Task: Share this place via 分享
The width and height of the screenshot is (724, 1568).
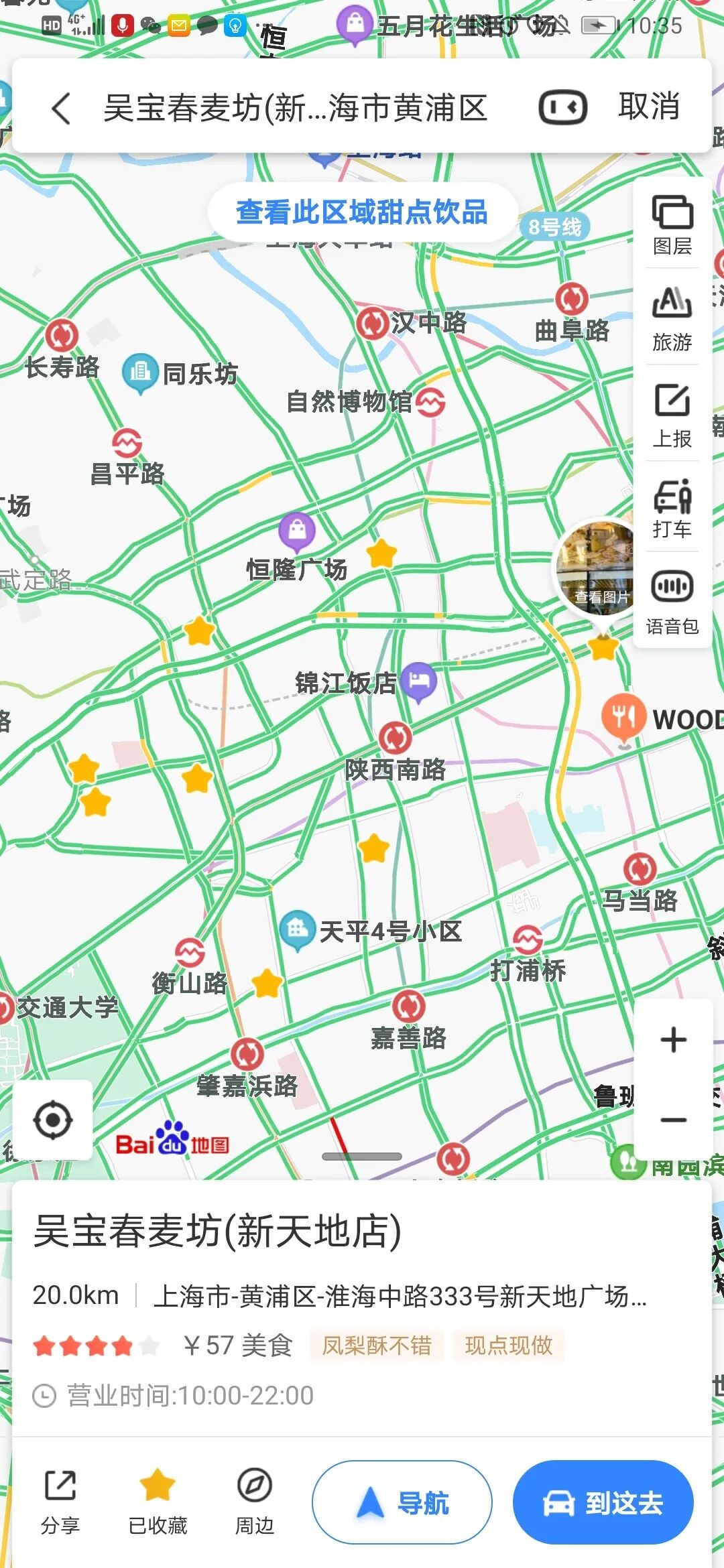Action: 60,1502
